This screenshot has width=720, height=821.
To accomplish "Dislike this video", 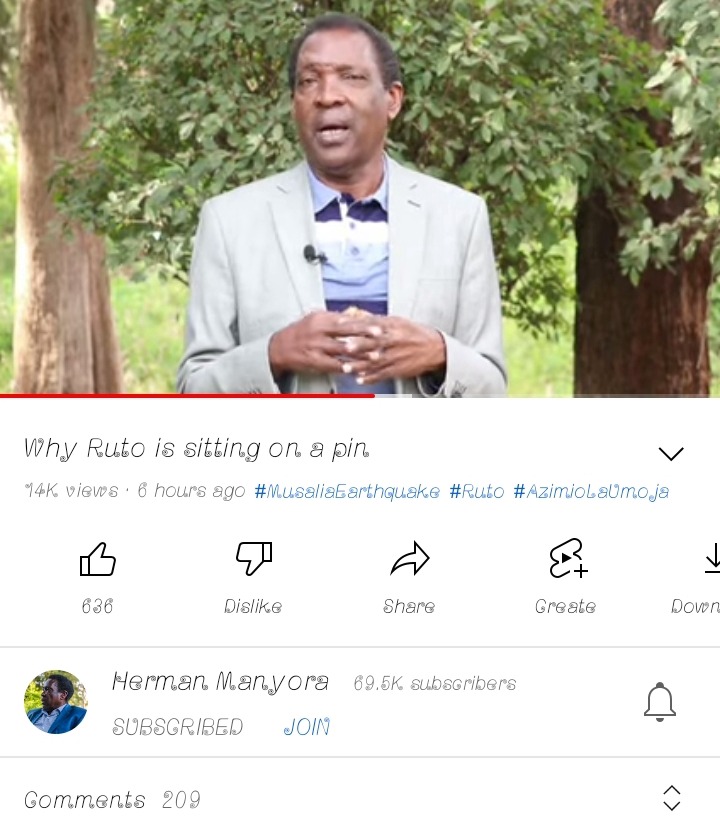I will point(253,560).
